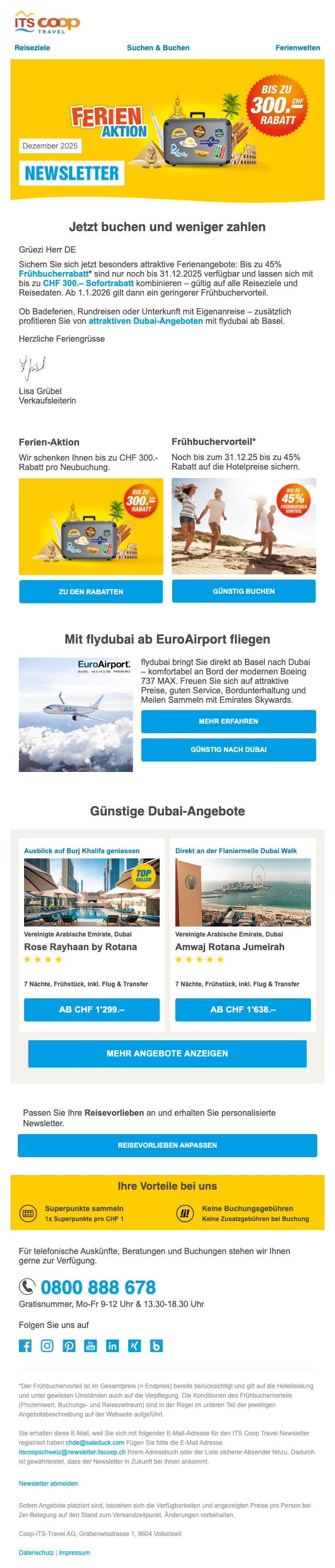335x1568 pixels.
Task: Open the Amwaj Rotana Jumeirah offer price
Action: [242, 1009]
